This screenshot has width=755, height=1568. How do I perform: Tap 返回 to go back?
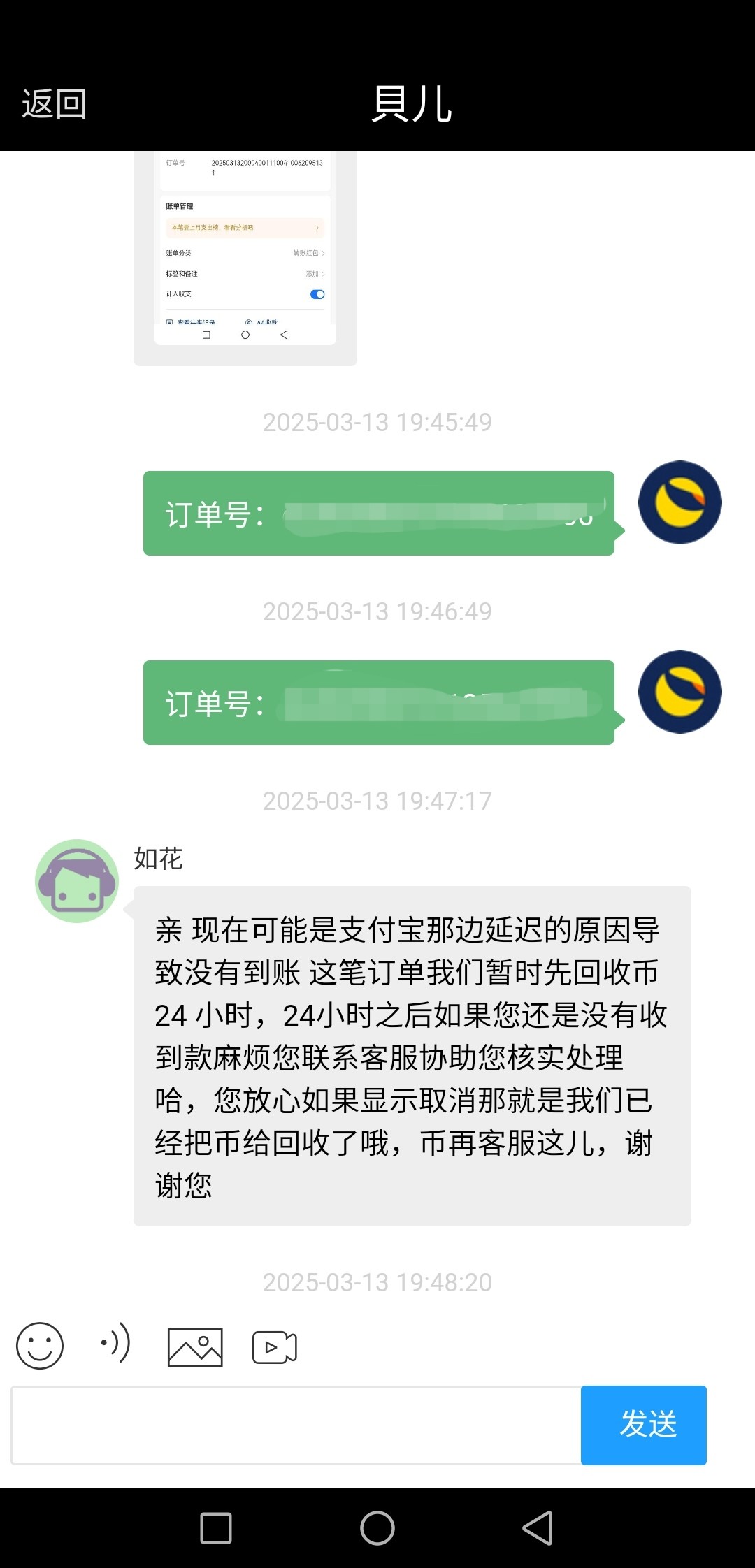click(x=54, y=104)
